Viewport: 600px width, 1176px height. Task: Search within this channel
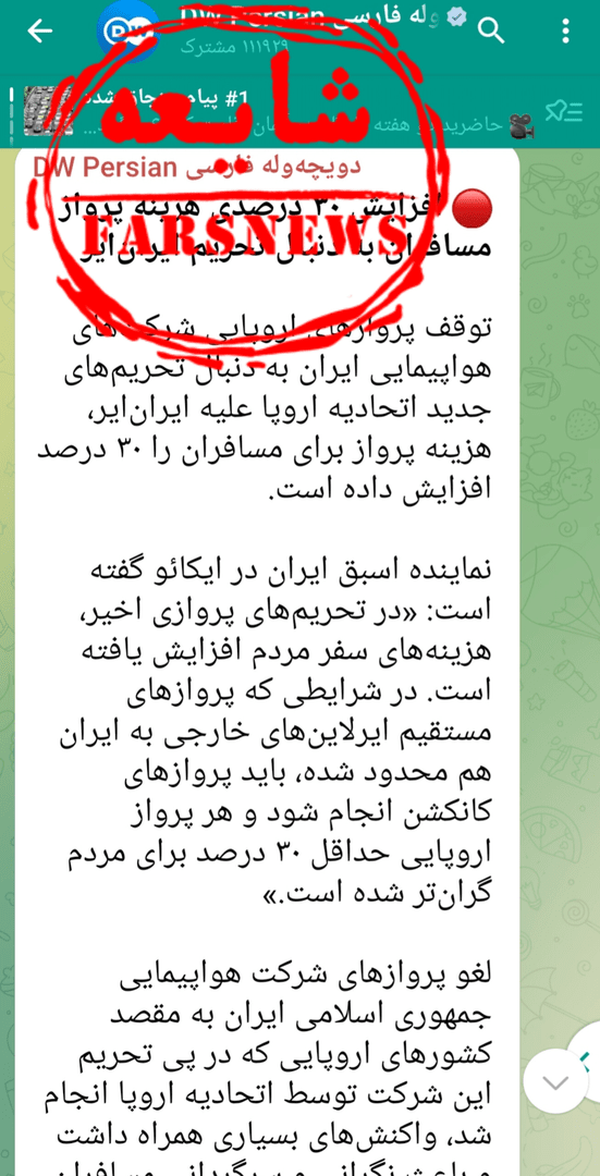(492, 31)
